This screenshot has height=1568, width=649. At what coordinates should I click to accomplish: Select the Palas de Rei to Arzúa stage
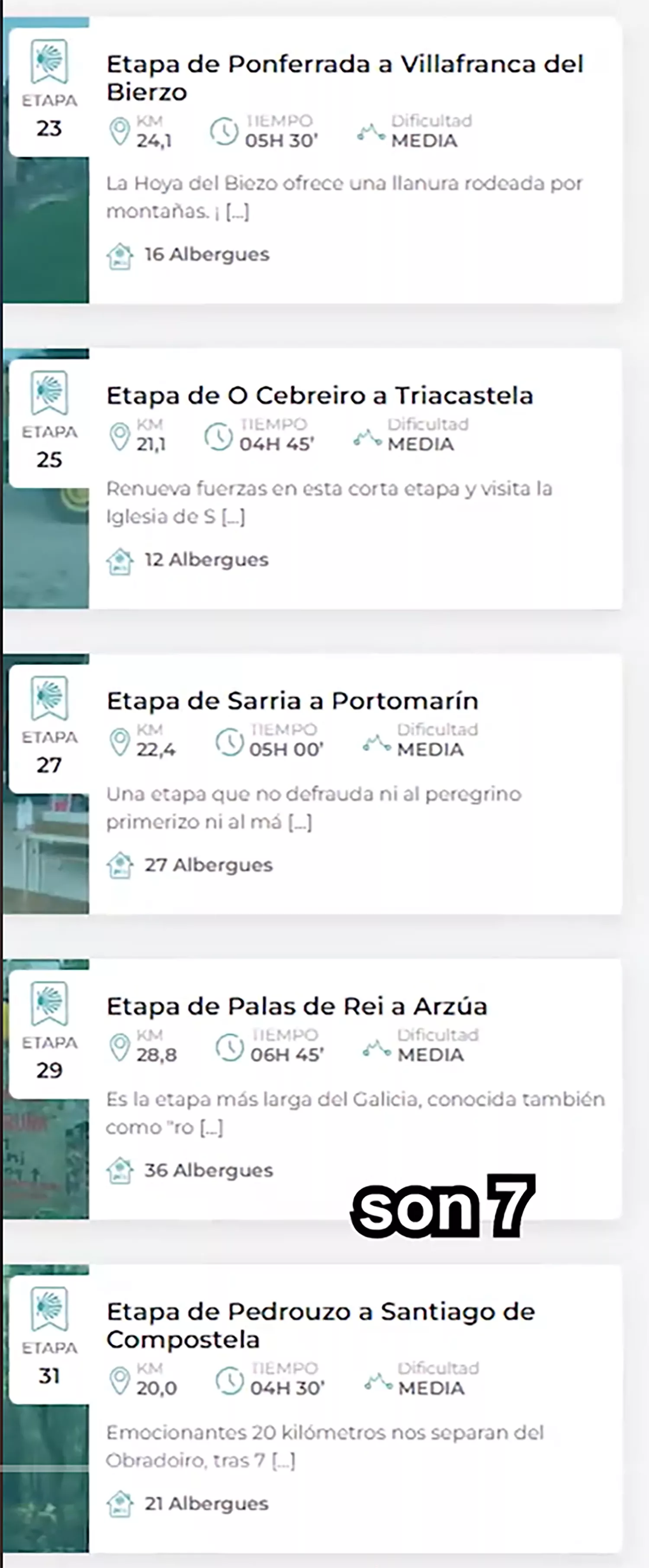[296, 1007]
